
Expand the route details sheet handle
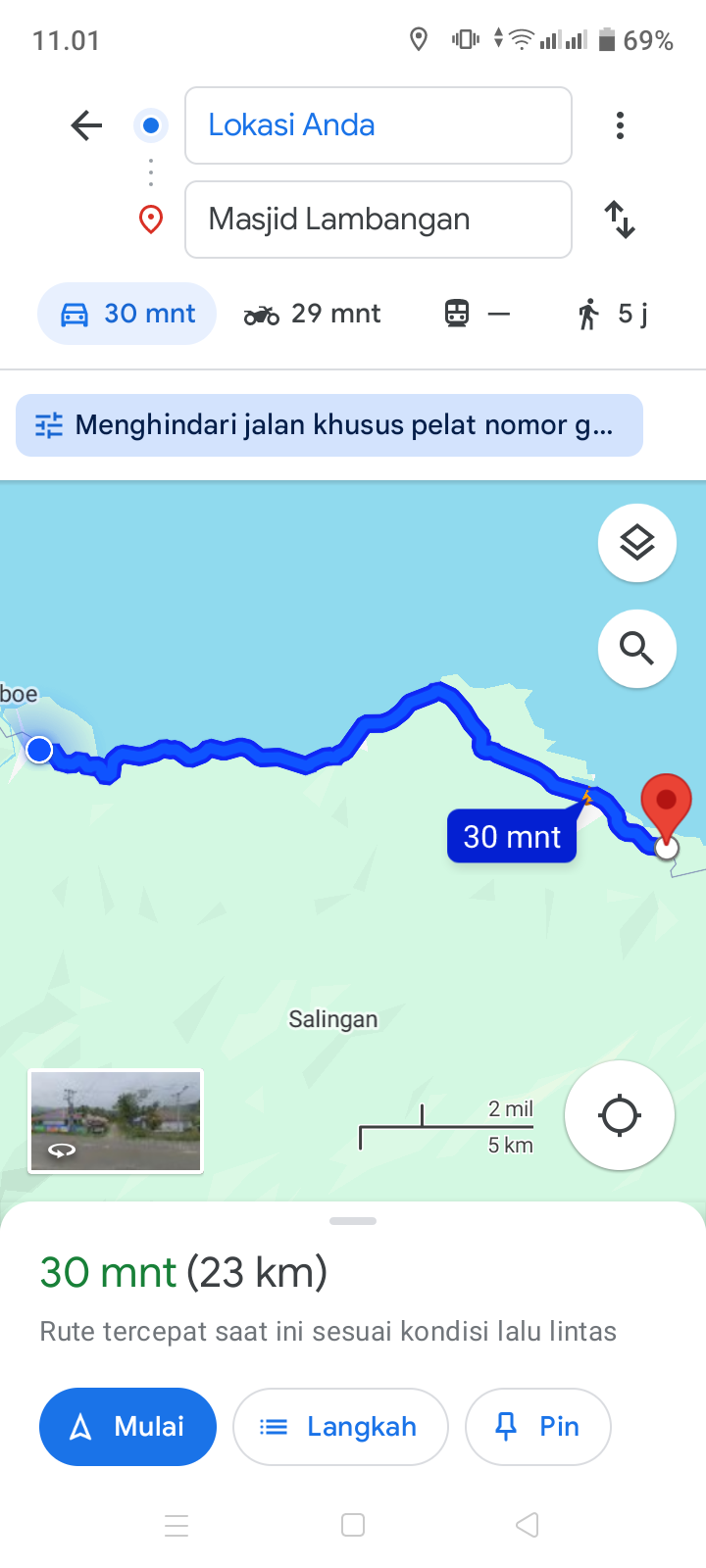coord(353,1221)
